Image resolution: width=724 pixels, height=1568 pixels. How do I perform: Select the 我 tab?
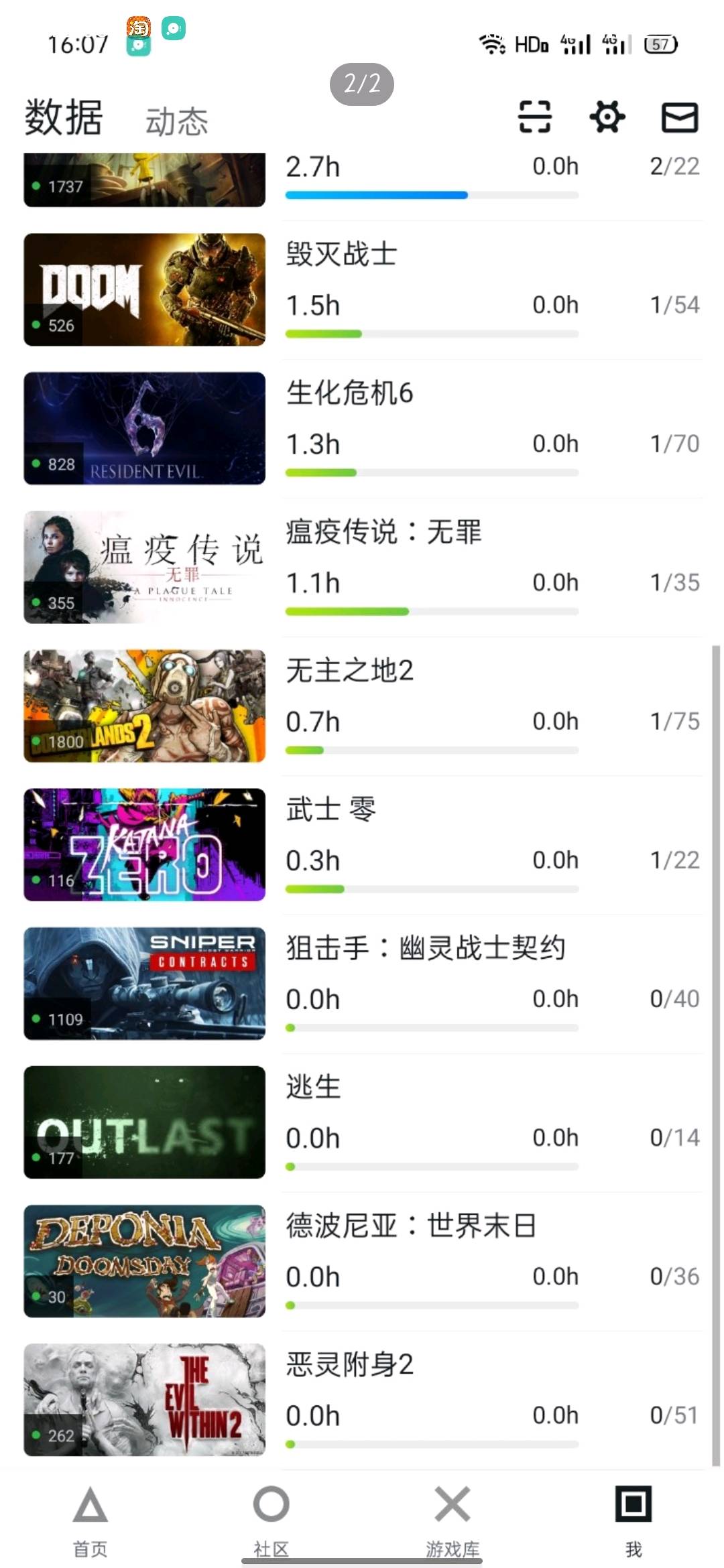(633, 1518)
